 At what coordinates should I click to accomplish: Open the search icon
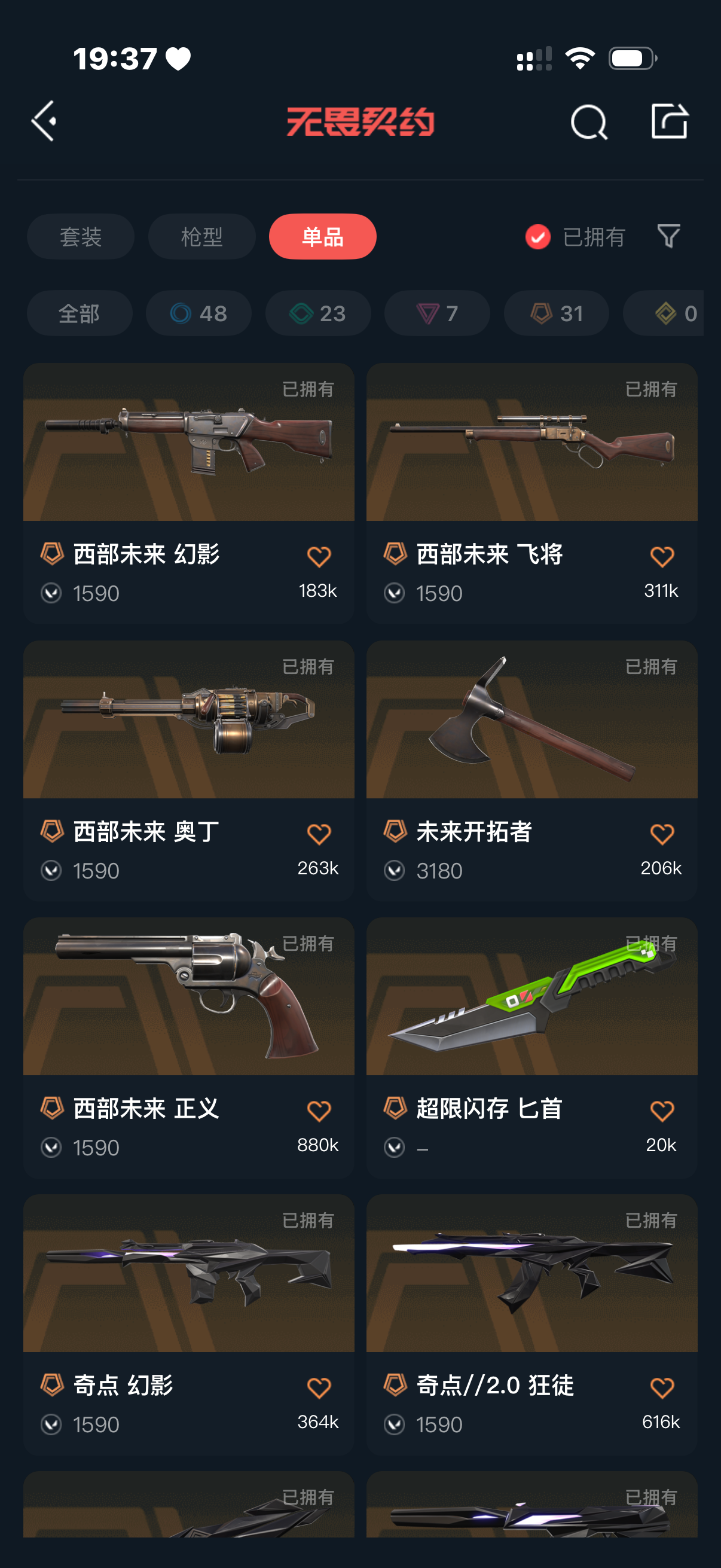coord(588,123)
